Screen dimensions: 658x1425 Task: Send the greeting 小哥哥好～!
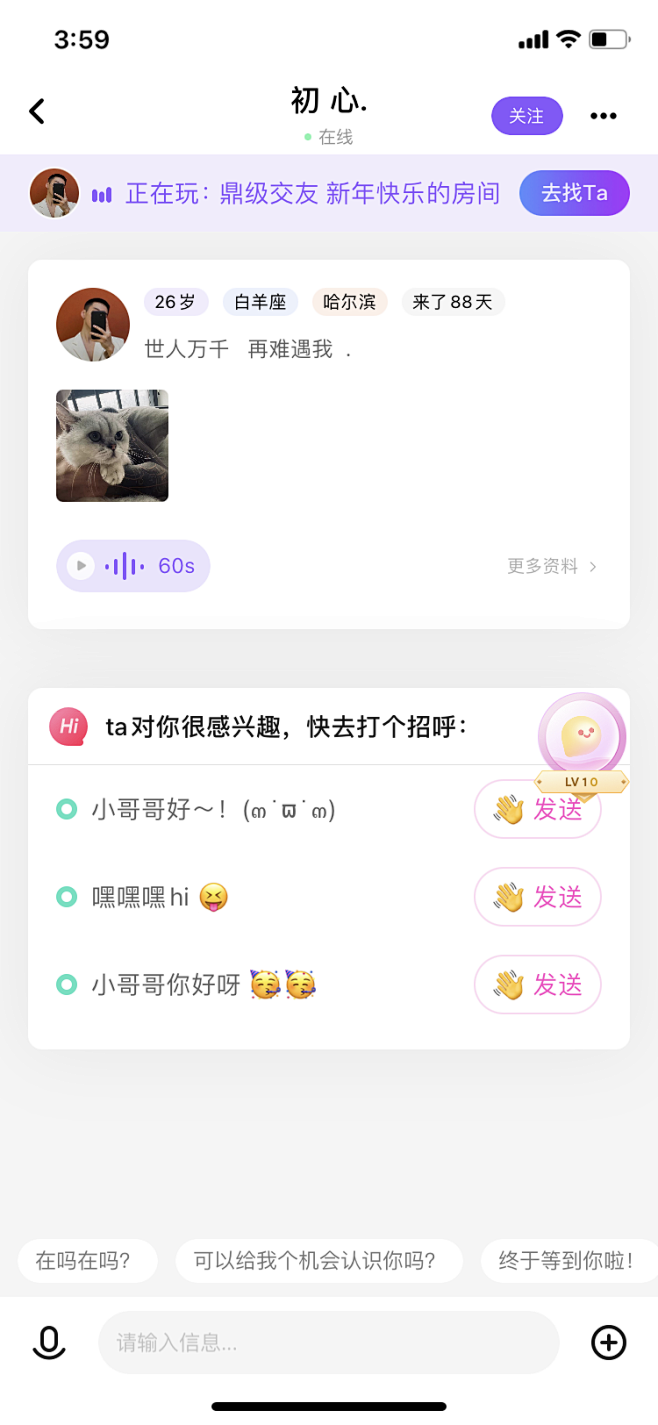coord(537,810)
